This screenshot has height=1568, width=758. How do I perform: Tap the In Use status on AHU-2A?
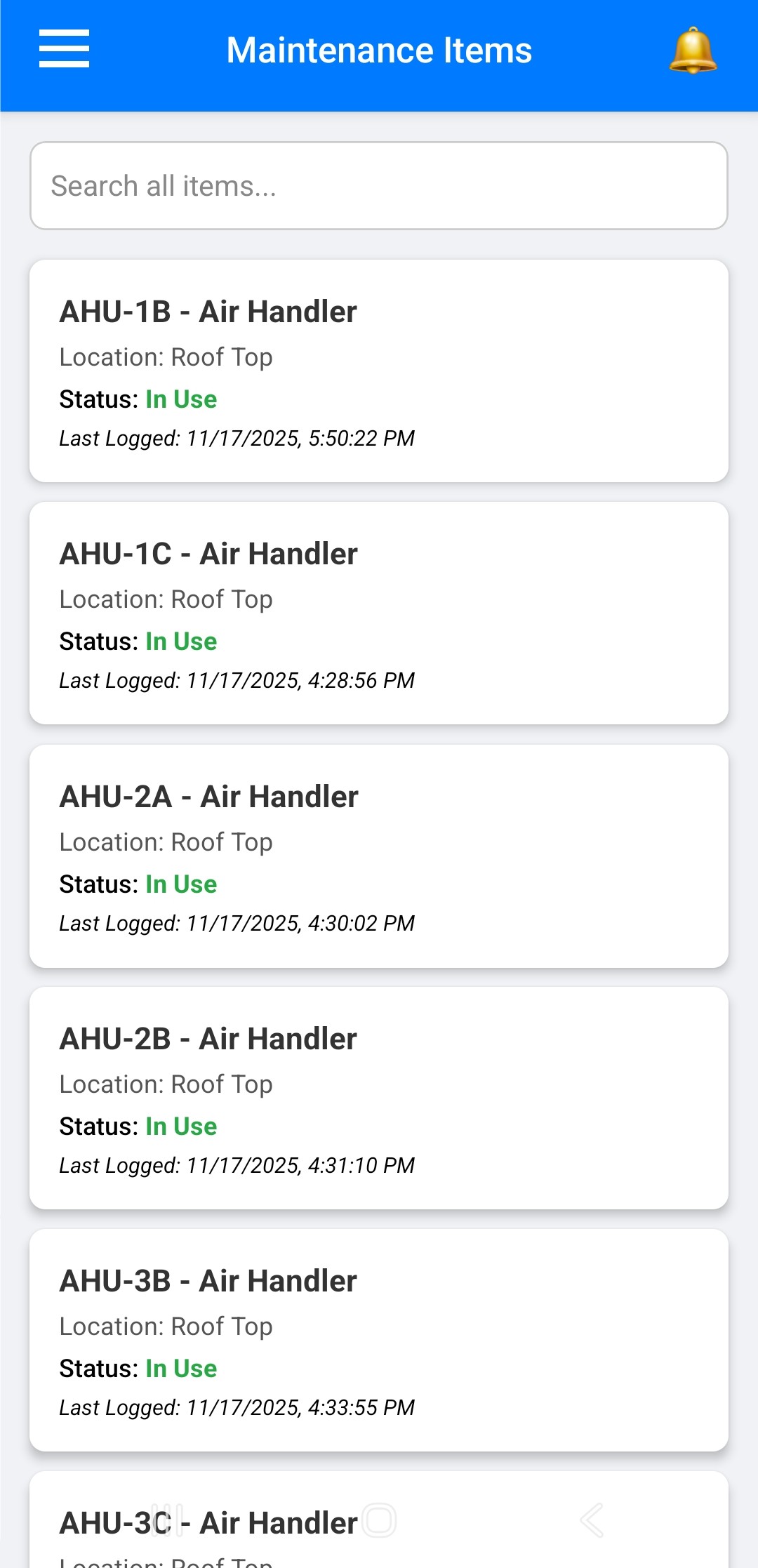click(x=180, y=884)
